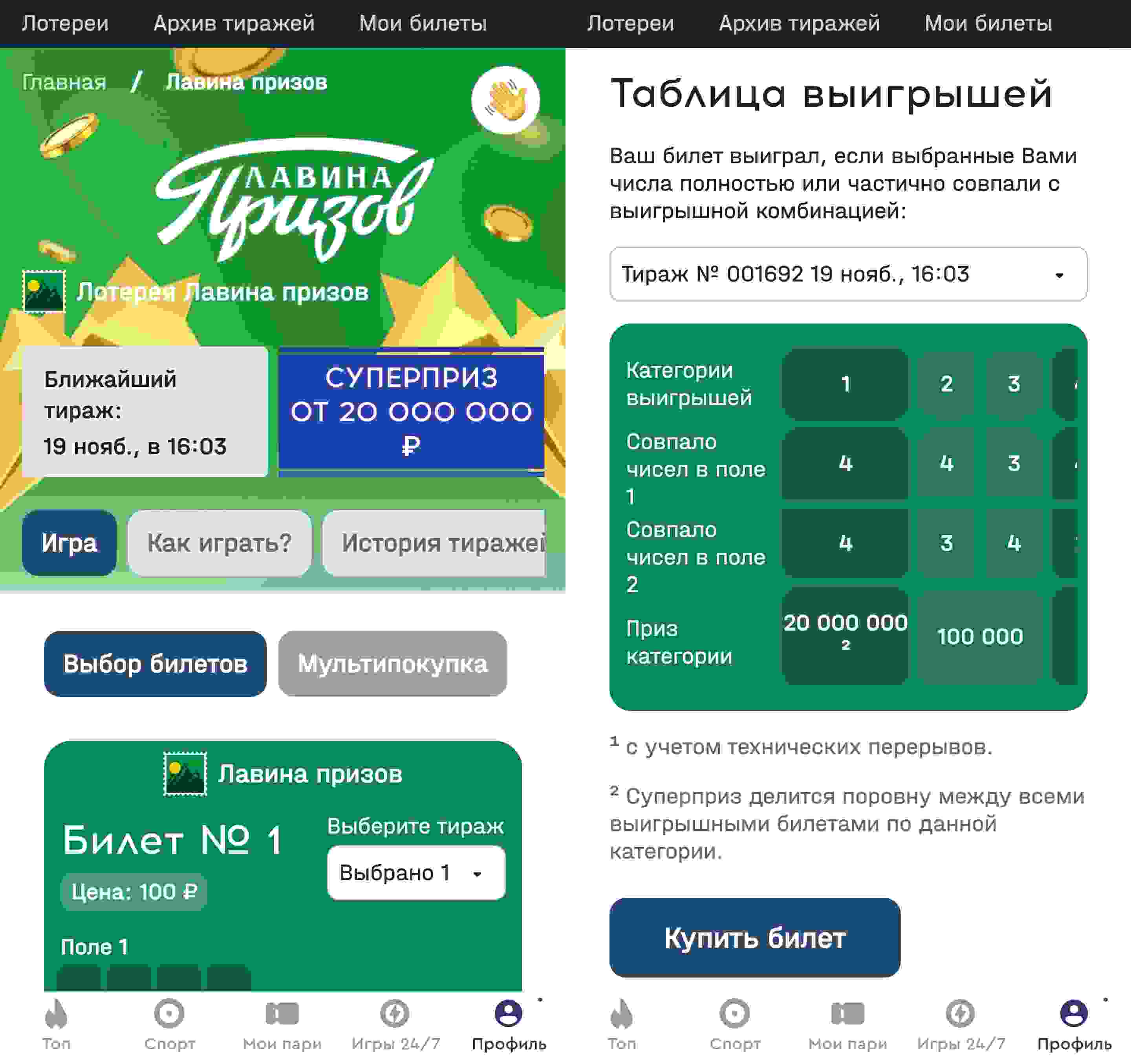
Task: Expand the Тираж № 001692 dropdown
Action: [x=848, y=274]
